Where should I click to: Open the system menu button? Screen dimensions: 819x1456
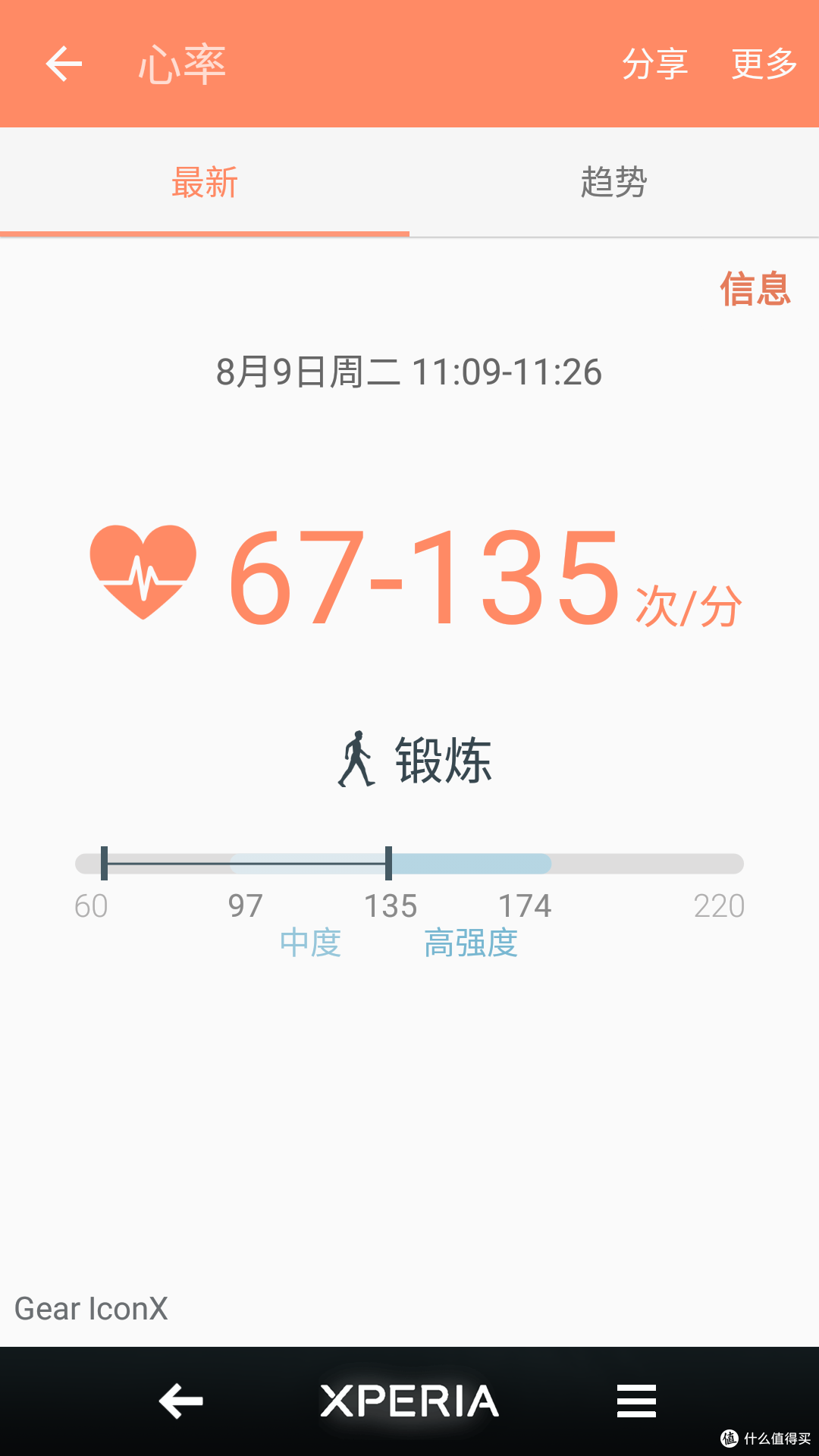[636, 1401]
